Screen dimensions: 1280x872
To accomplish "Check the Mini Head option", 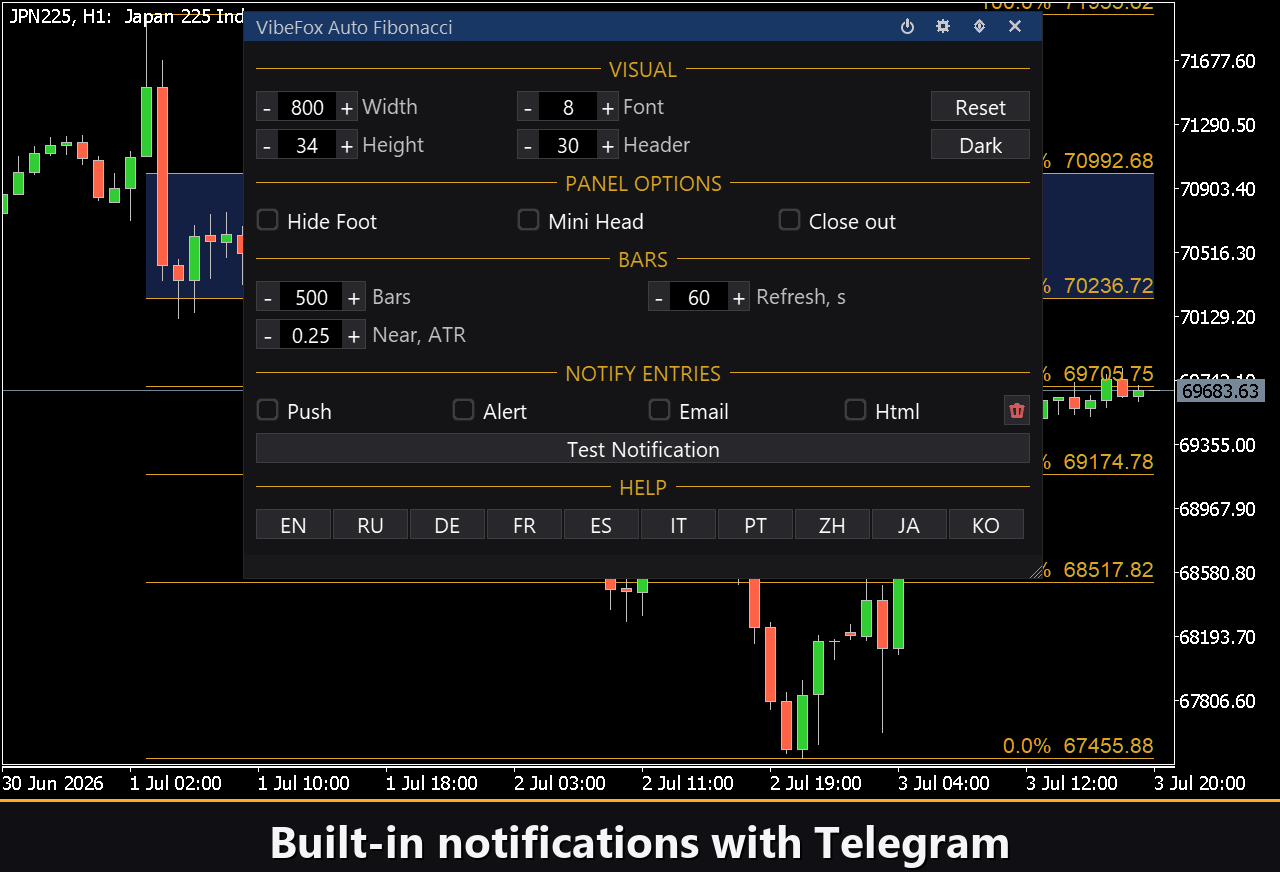I will [x=528, y=220].
